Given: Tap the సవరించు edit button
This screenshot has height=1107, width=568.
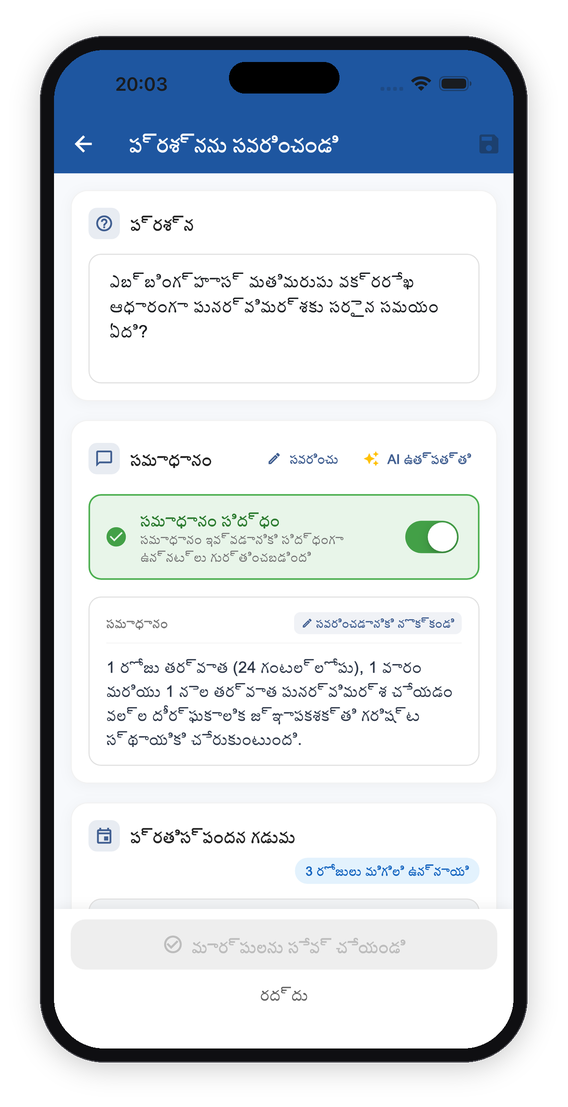Looking at the screenshot, I should (x=303, y=460).
